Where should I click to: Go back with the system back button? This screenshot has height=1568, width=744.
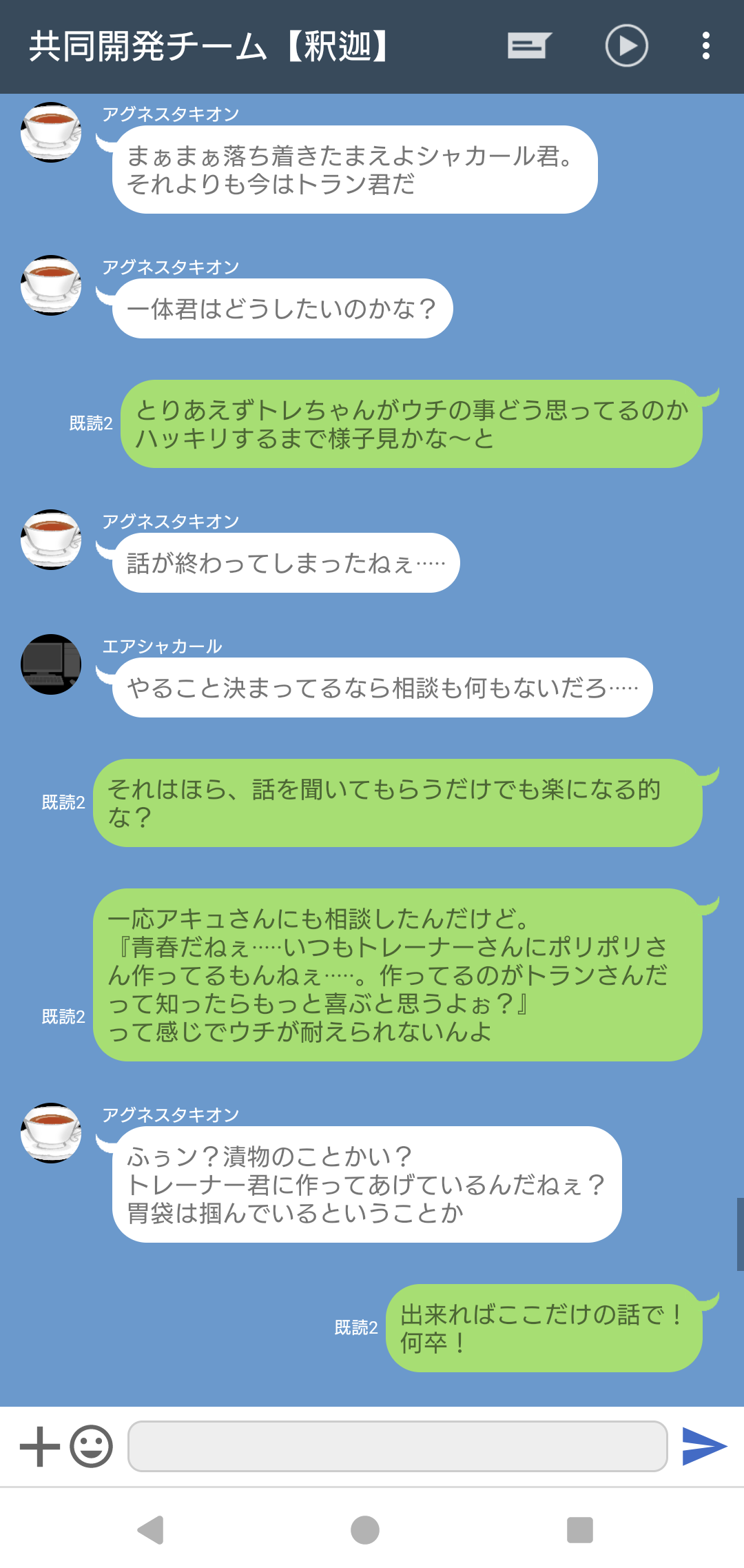coord(151,1530)
